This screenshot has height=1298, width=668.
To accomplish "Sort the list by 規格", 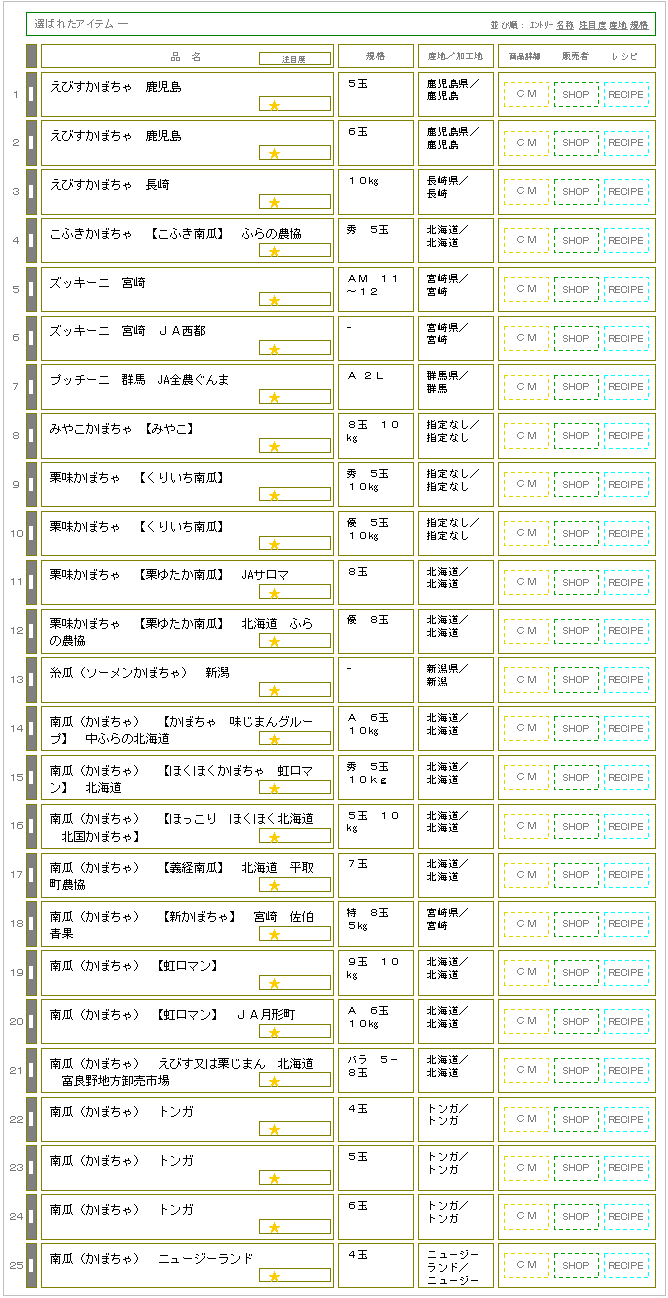I will coord(639,23).
